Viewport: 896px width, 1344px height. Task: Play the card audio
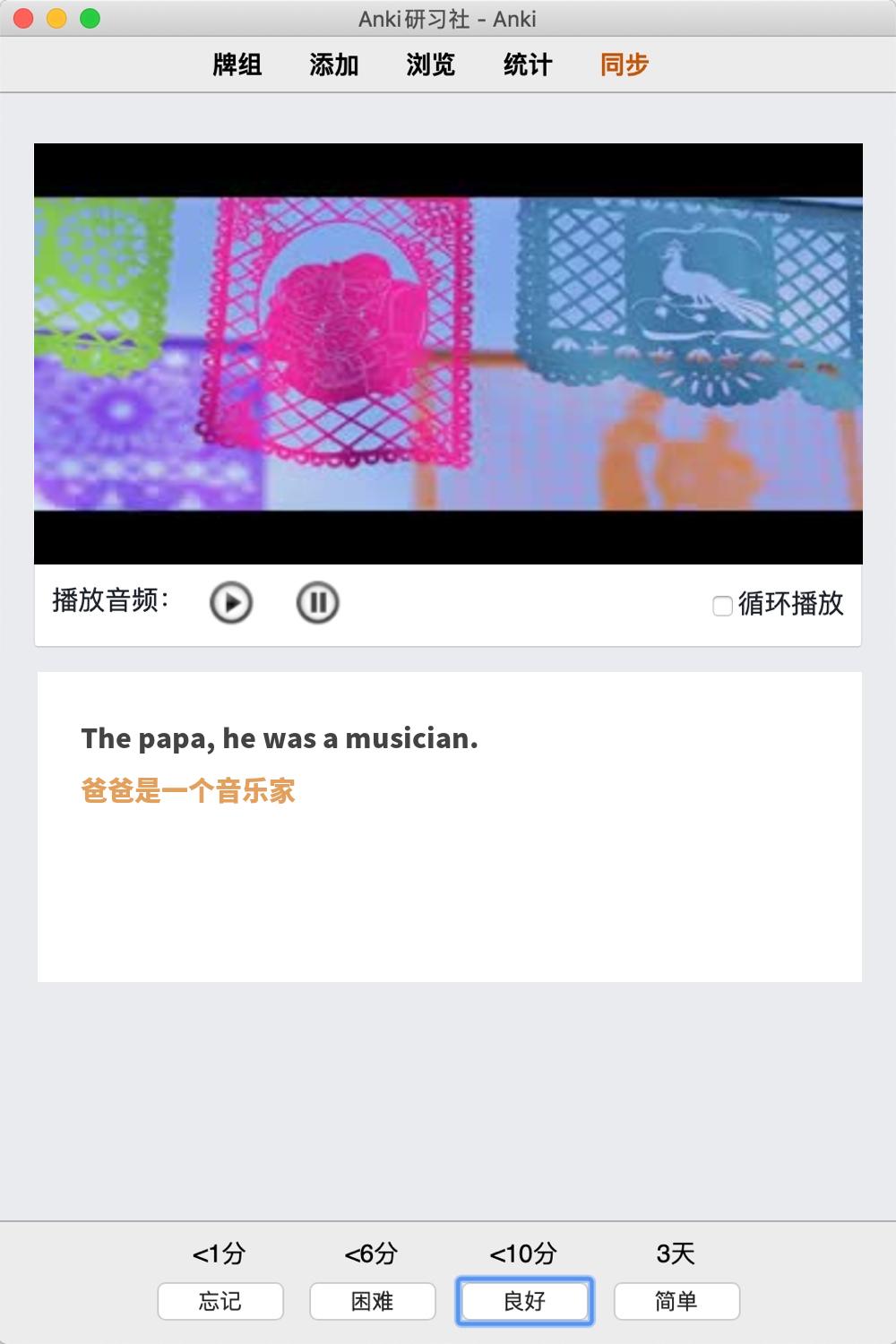coord(231,602)
